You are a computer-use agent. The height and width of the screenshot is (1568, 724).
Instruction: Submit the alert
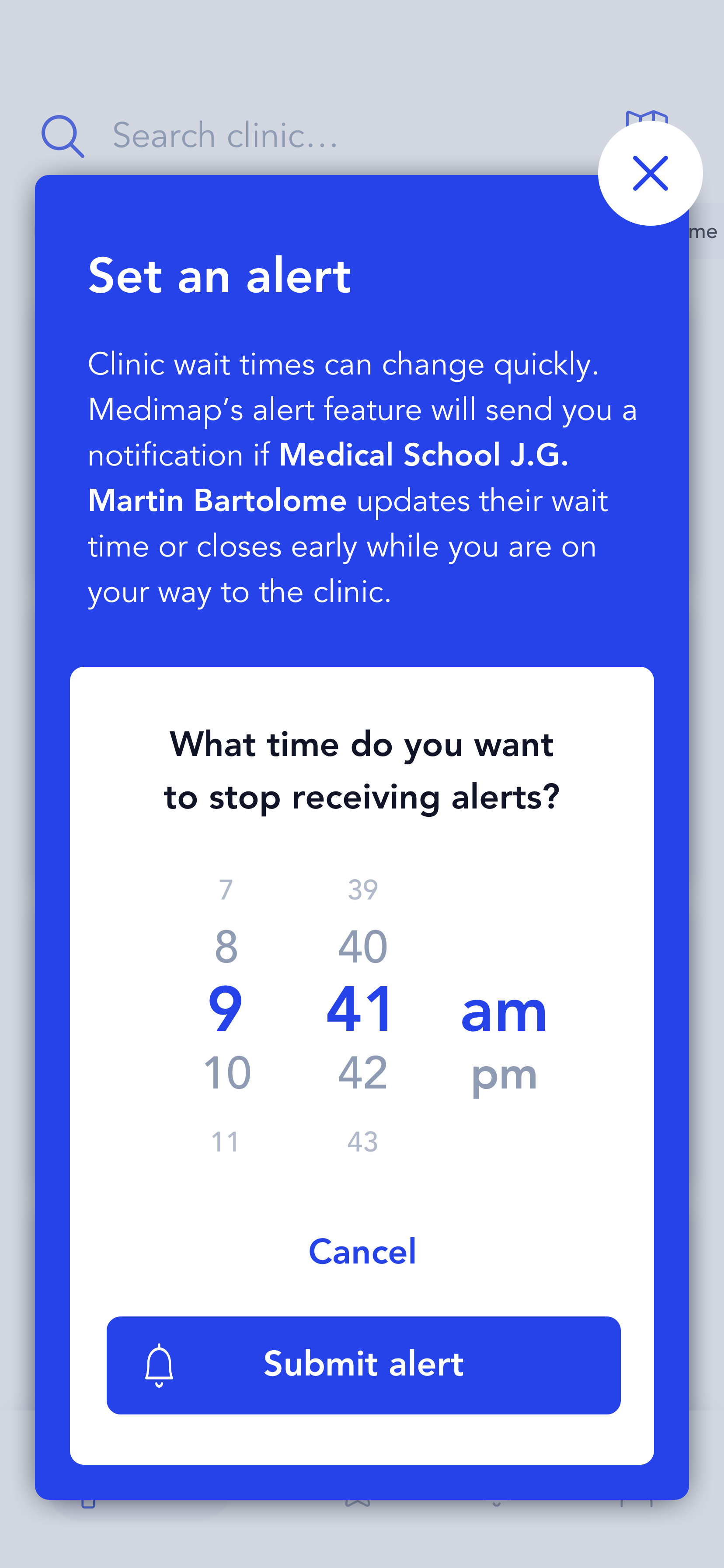click(363, 1365)
